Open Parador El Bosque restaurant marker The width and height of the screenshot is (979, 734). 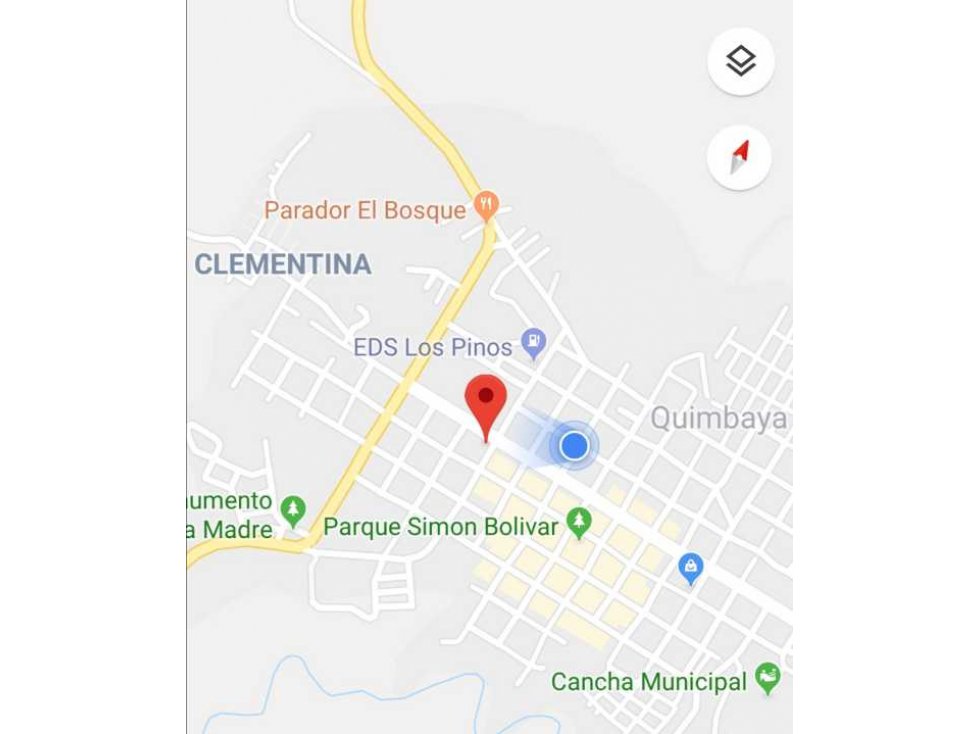(x=485, y=208)
